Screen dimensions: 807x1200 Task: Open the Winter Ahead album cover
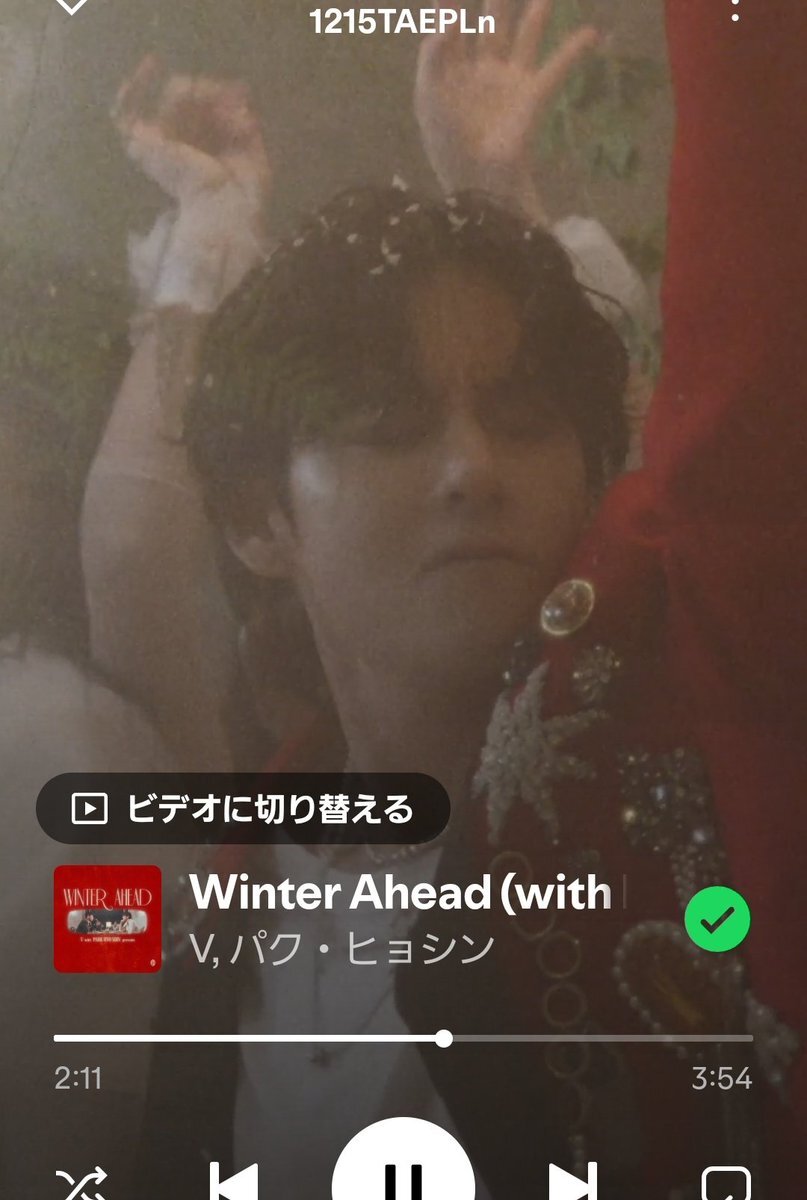coord(107,918)
